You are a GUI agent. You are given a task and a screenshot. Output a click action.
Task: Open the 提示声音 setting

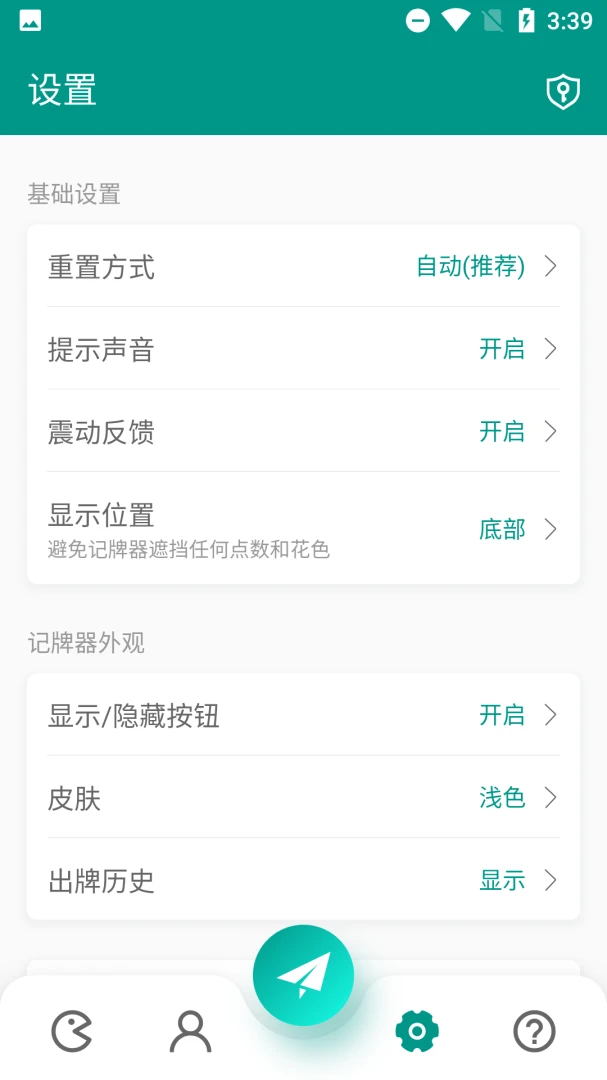click(303, 349)
